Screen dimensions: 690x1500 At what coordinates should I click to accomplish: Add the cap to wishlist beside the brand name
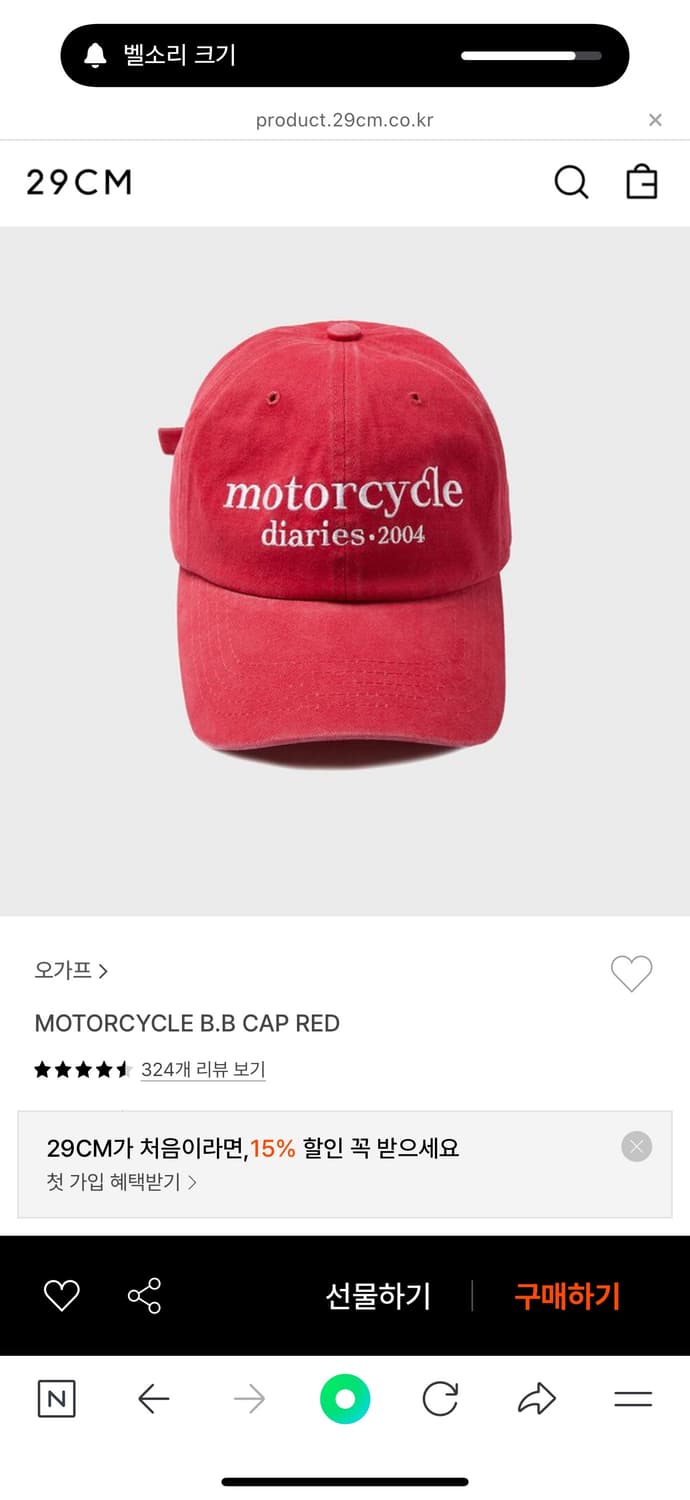[x=631, y=973]
